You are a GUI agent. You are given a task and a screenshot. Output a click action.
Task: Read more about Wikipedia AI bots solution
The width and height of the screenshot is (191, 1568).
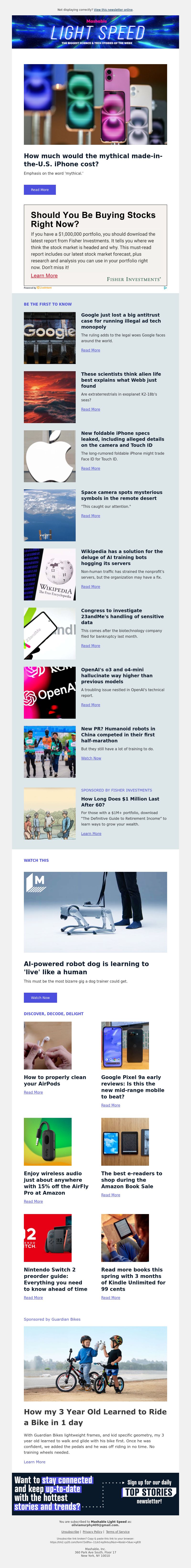point(90,587)
